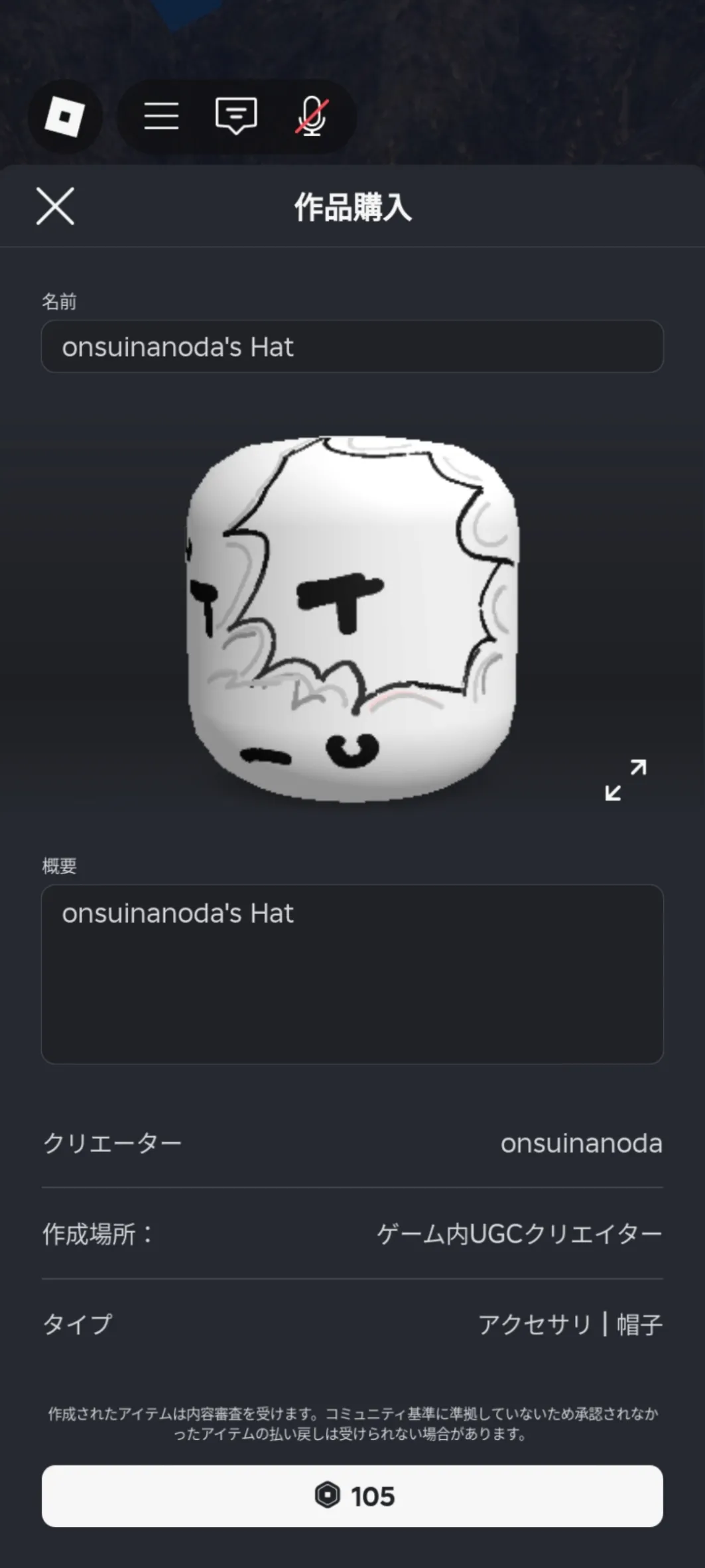
Task: Unmute the microphone
Action: (x=311, y=116)
